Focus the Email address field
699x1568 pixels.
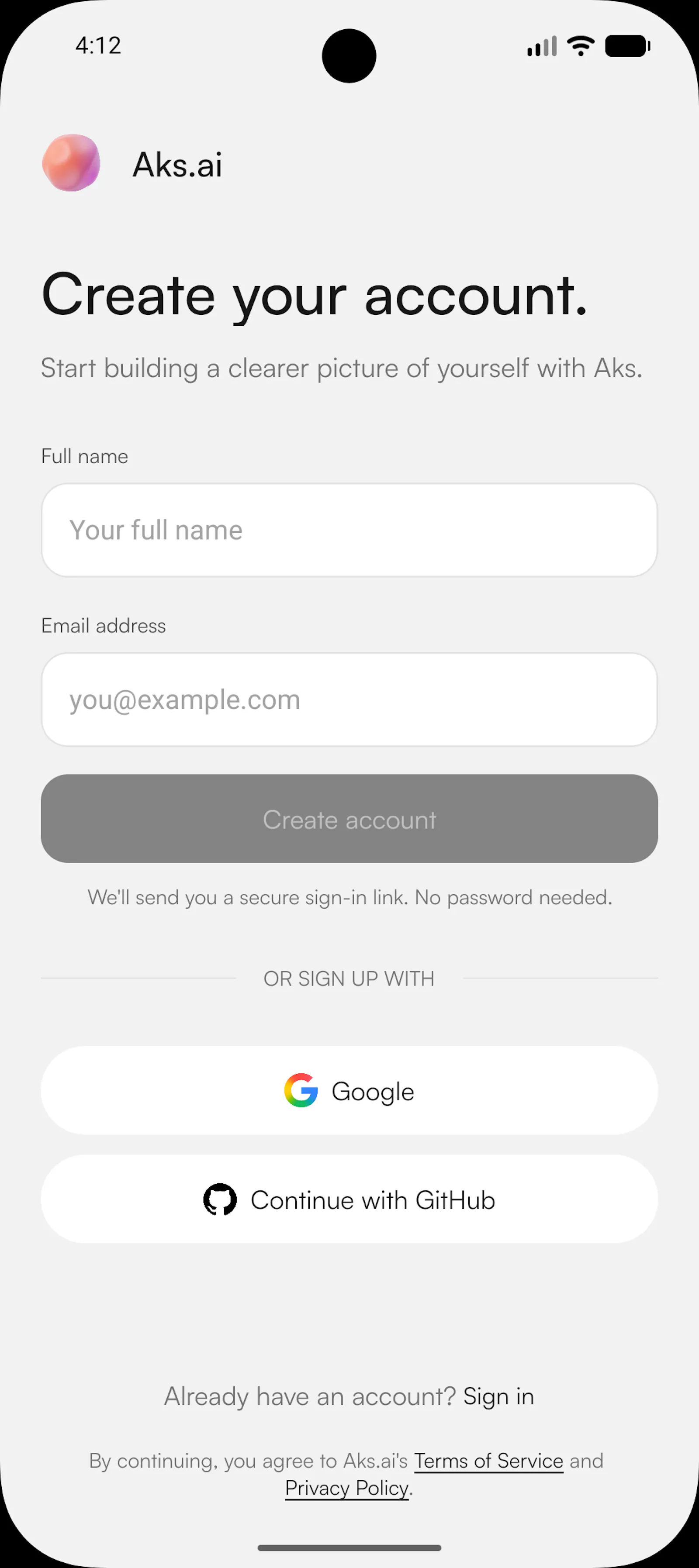tap(349, 700)
